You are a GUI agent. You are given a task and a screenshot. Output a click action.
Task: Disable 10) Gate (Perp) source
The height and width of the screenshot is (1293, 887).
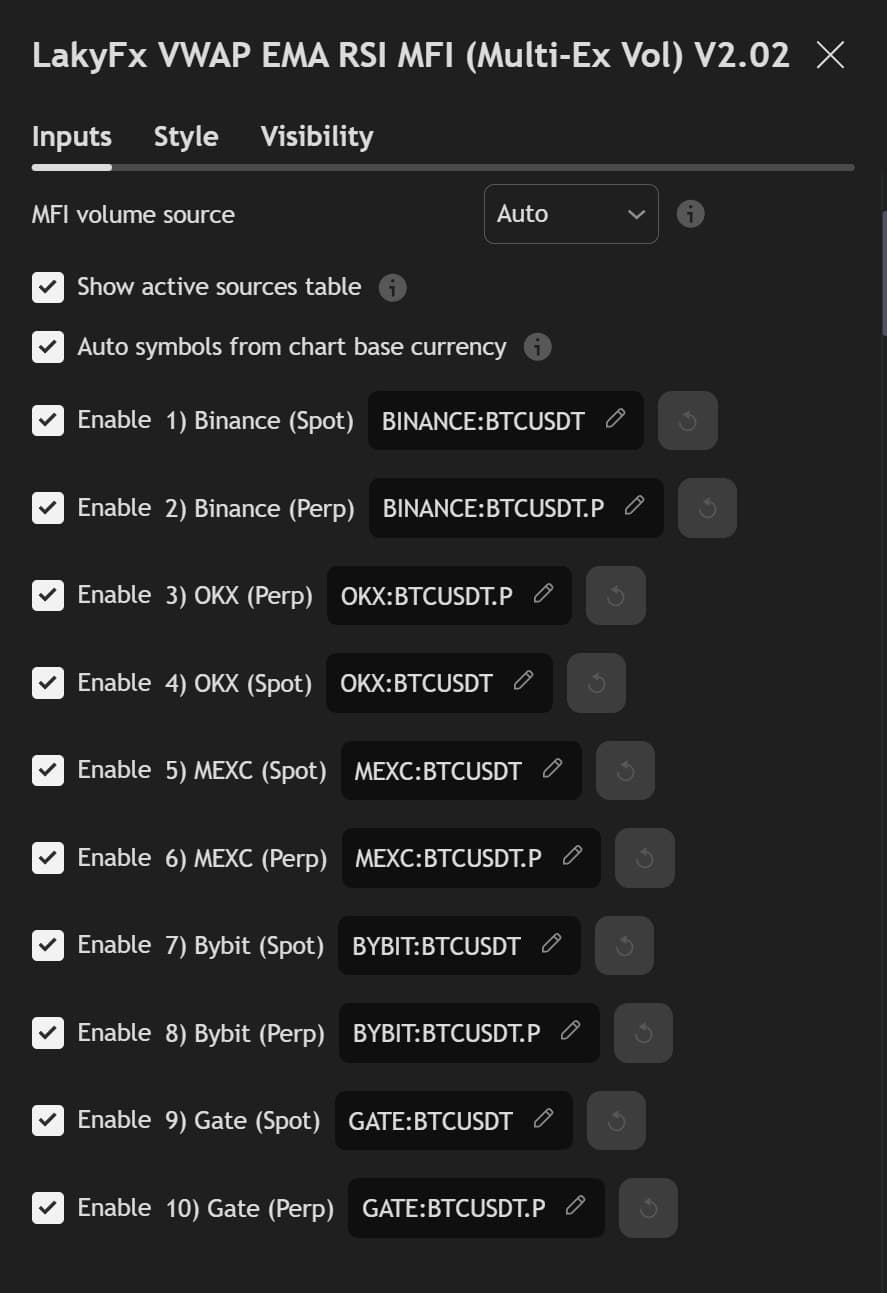[x=48, y=1208]
